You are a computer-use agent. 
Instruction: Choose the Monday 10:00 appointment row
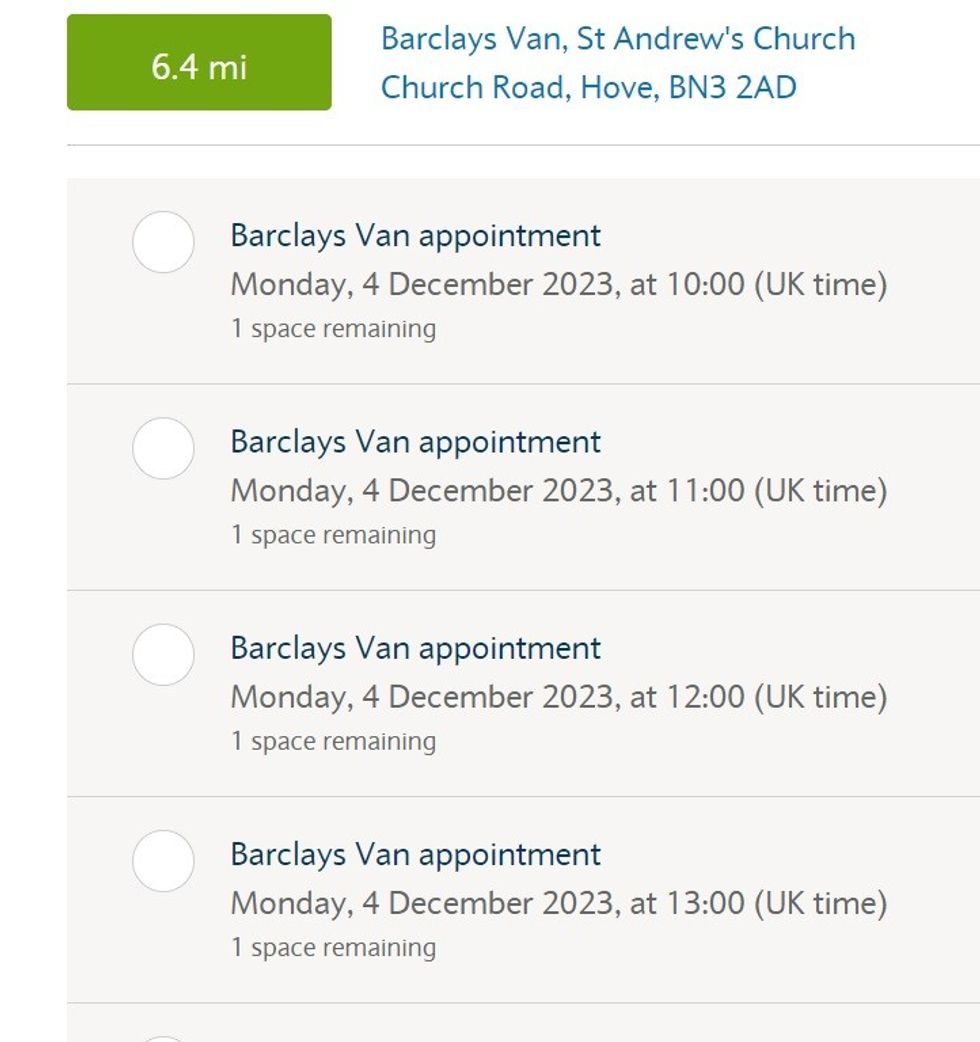[500, 280]
